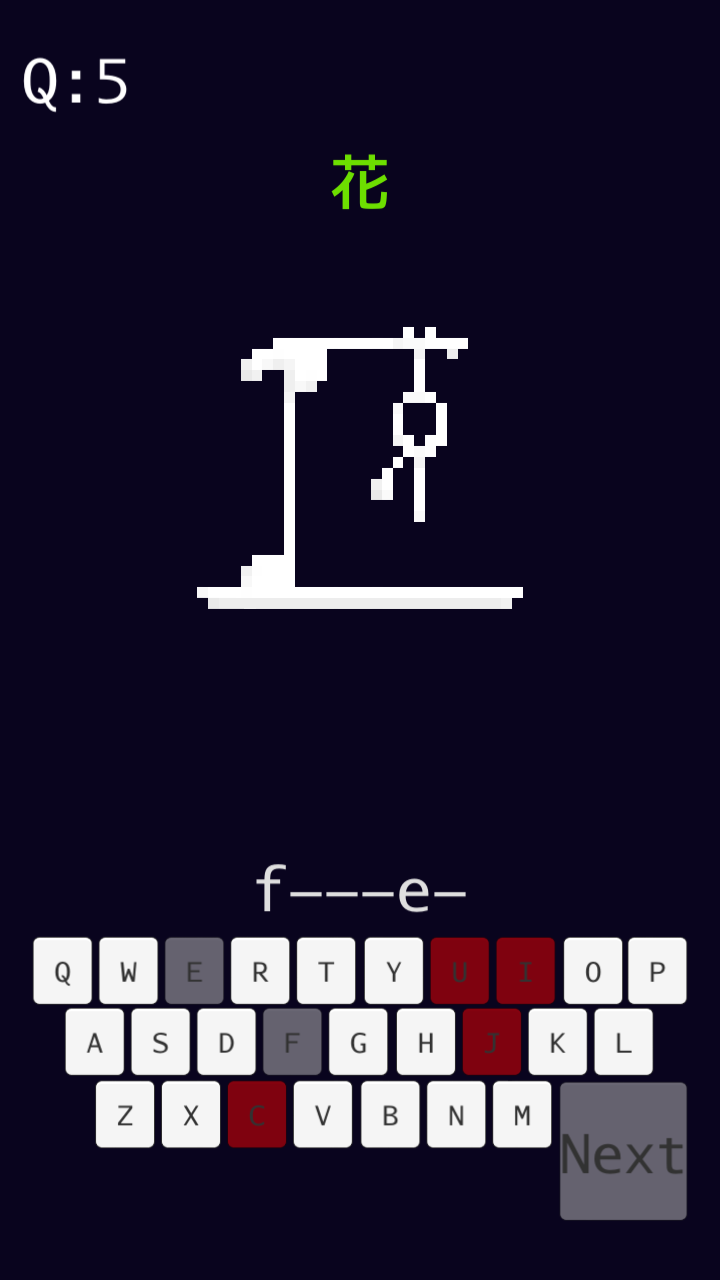
Task: Choose the letter M
Action: click(522, 1114)
